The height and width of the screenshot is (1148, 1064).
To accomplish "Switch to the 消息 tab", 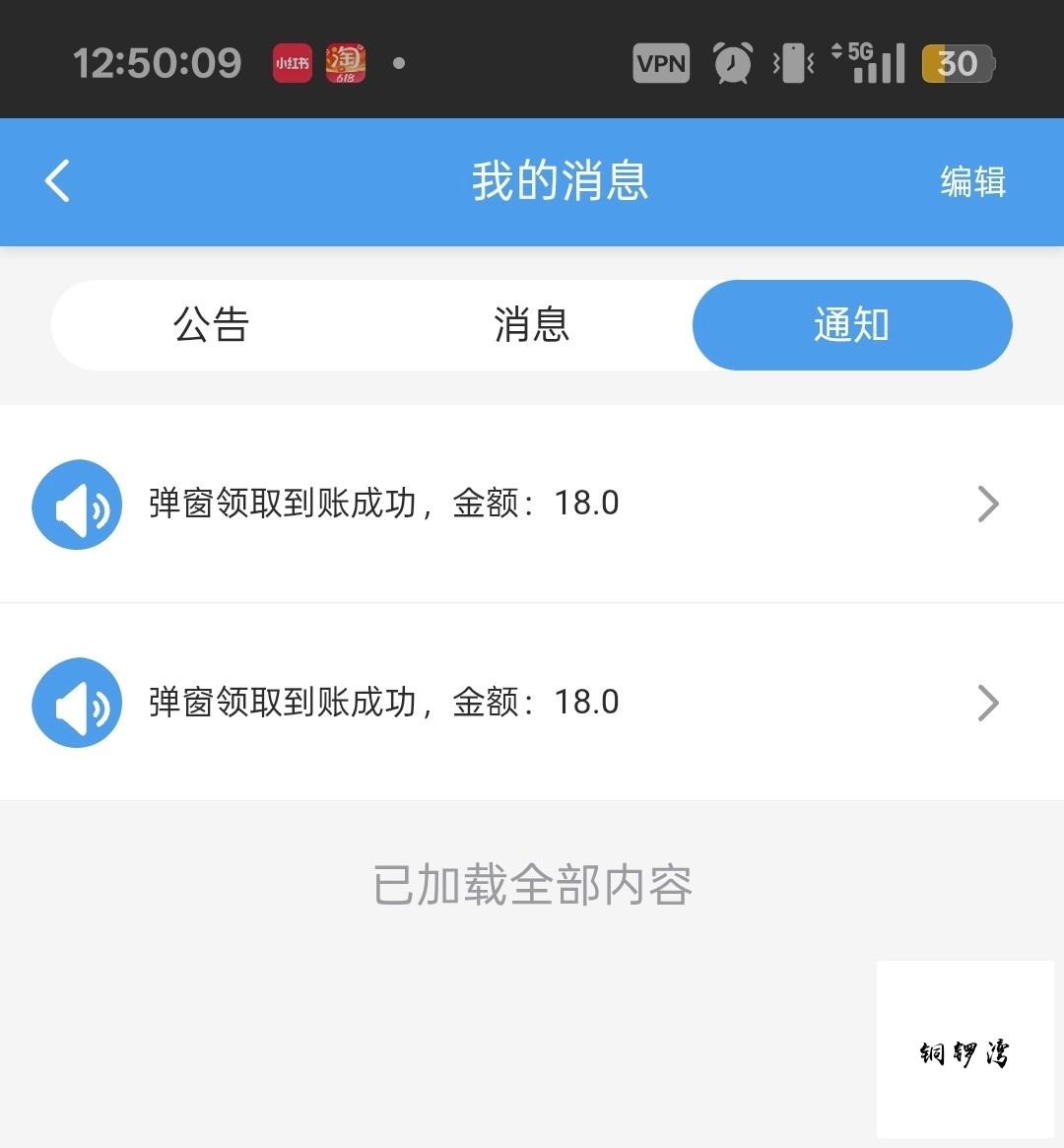I will 532,325.
